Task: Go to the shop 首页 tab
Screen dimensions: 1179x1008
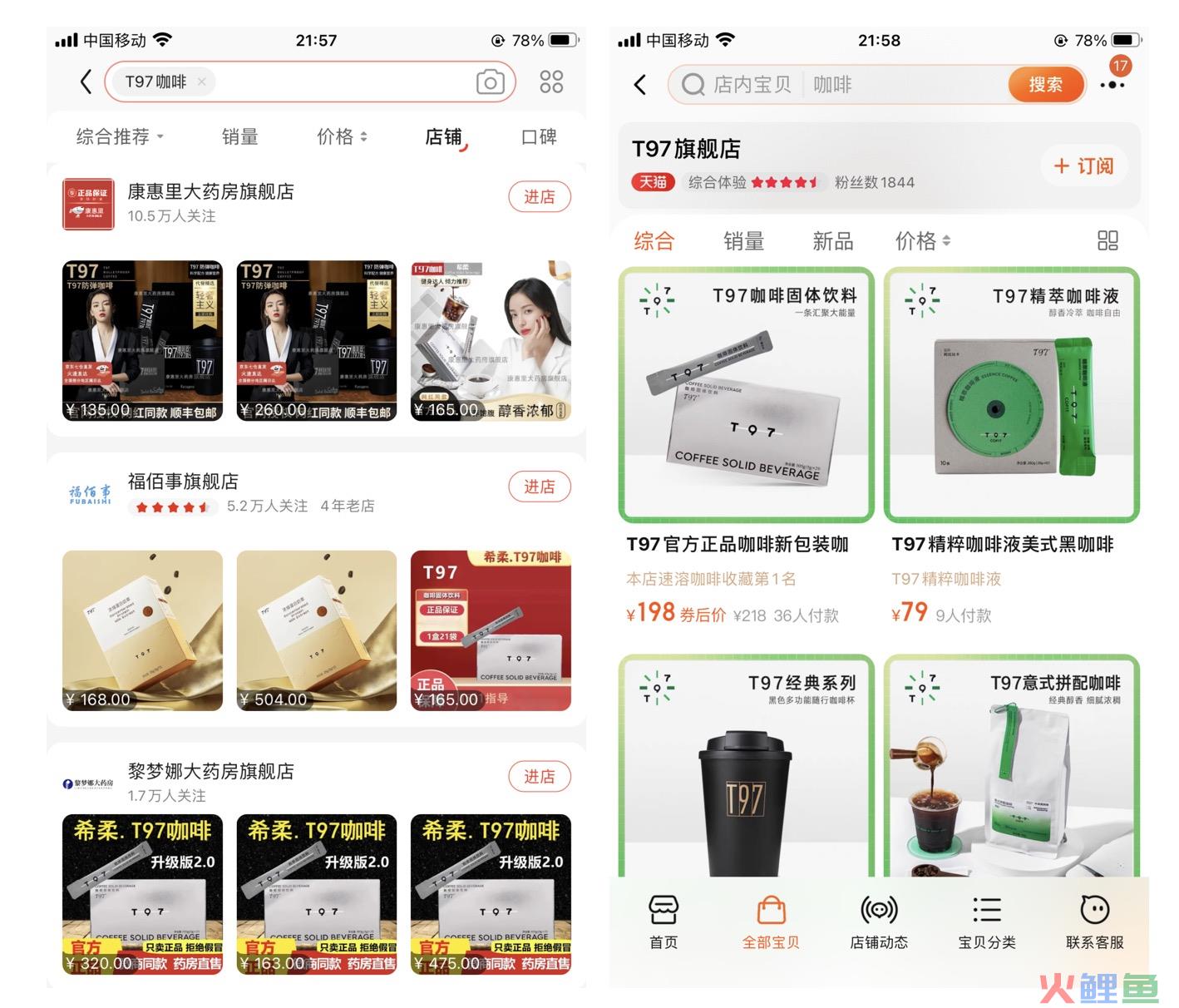Action: tap(663, 922)
